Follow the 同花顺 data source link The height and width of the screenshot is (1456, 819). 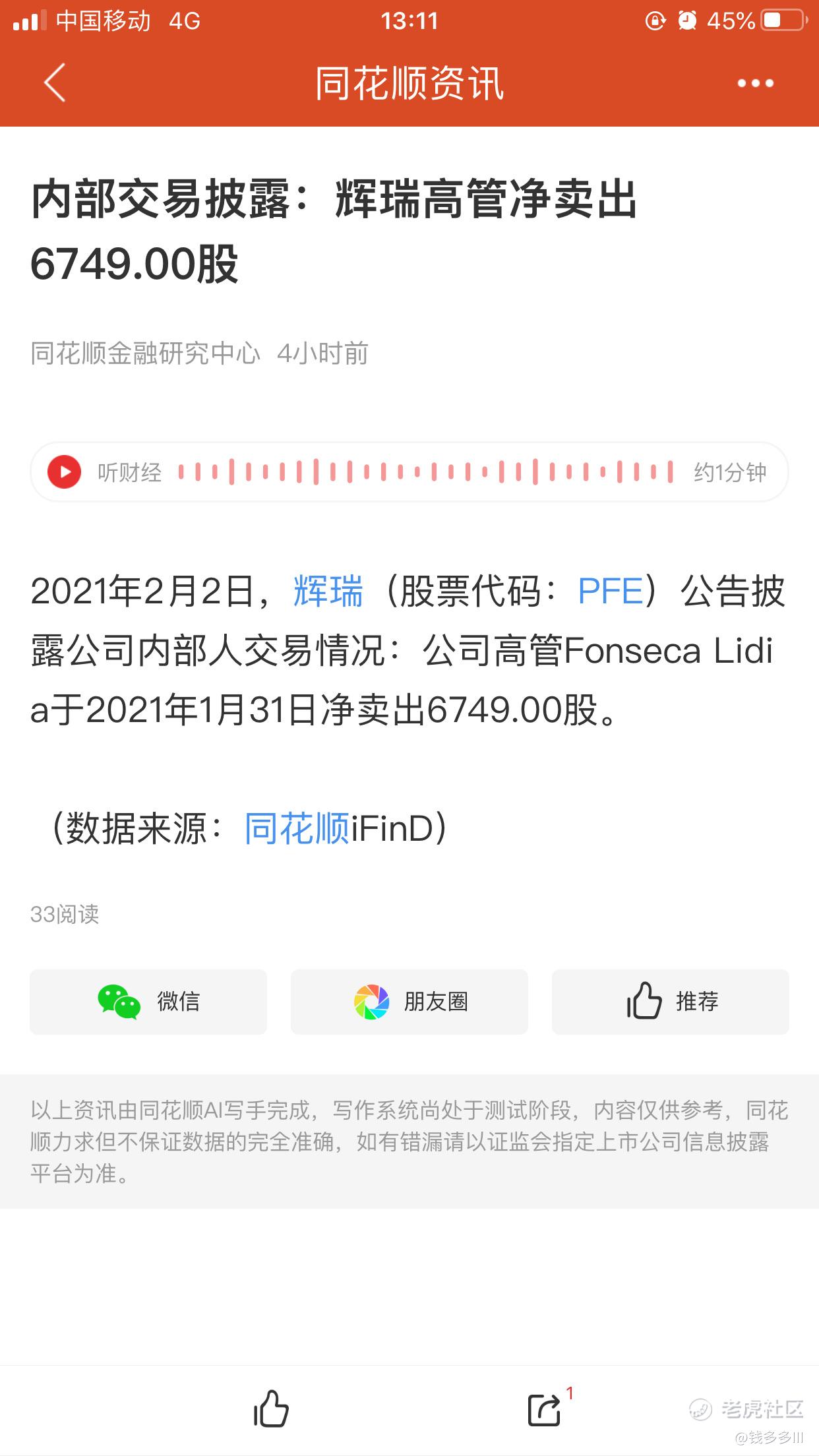click(297, 828)
